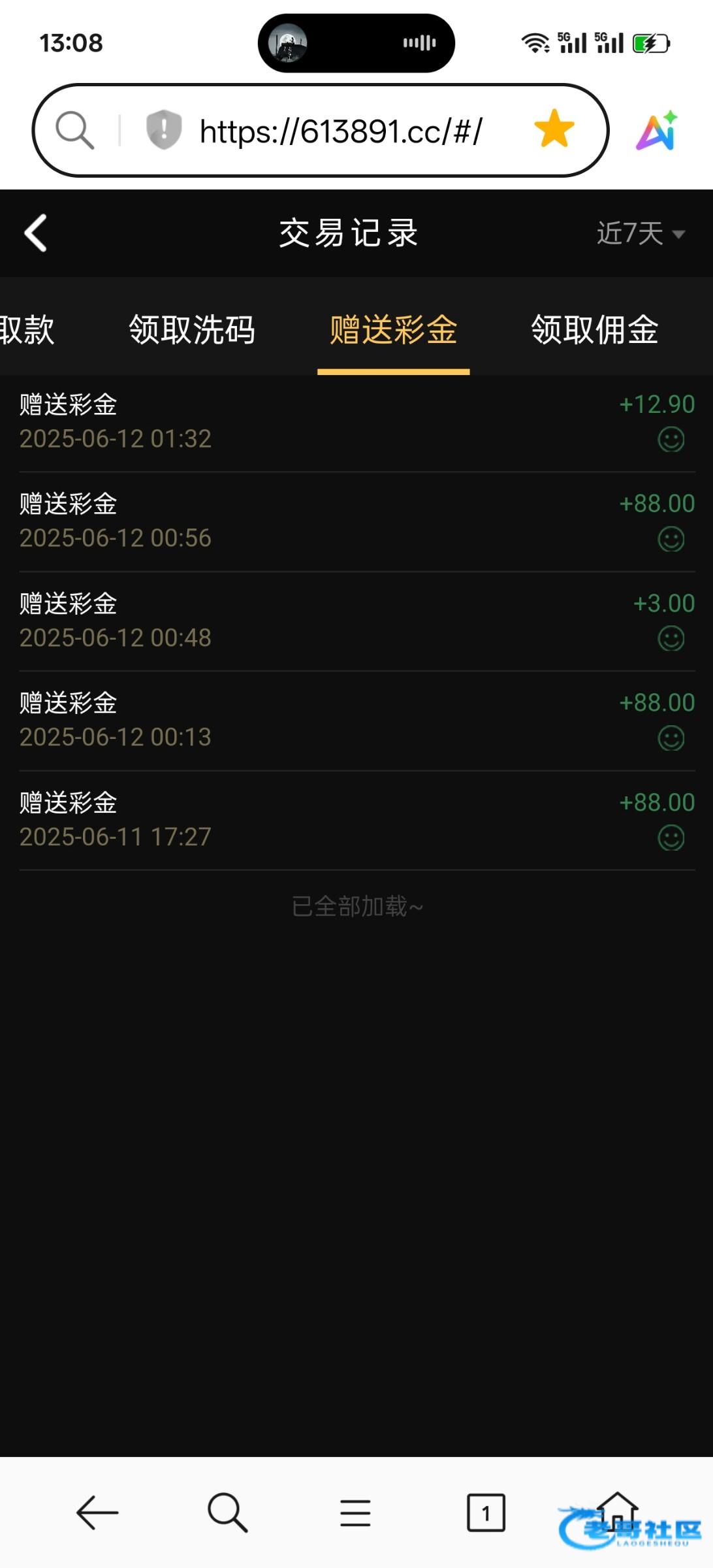Go back from the 交易记录 page

point(35,233)
